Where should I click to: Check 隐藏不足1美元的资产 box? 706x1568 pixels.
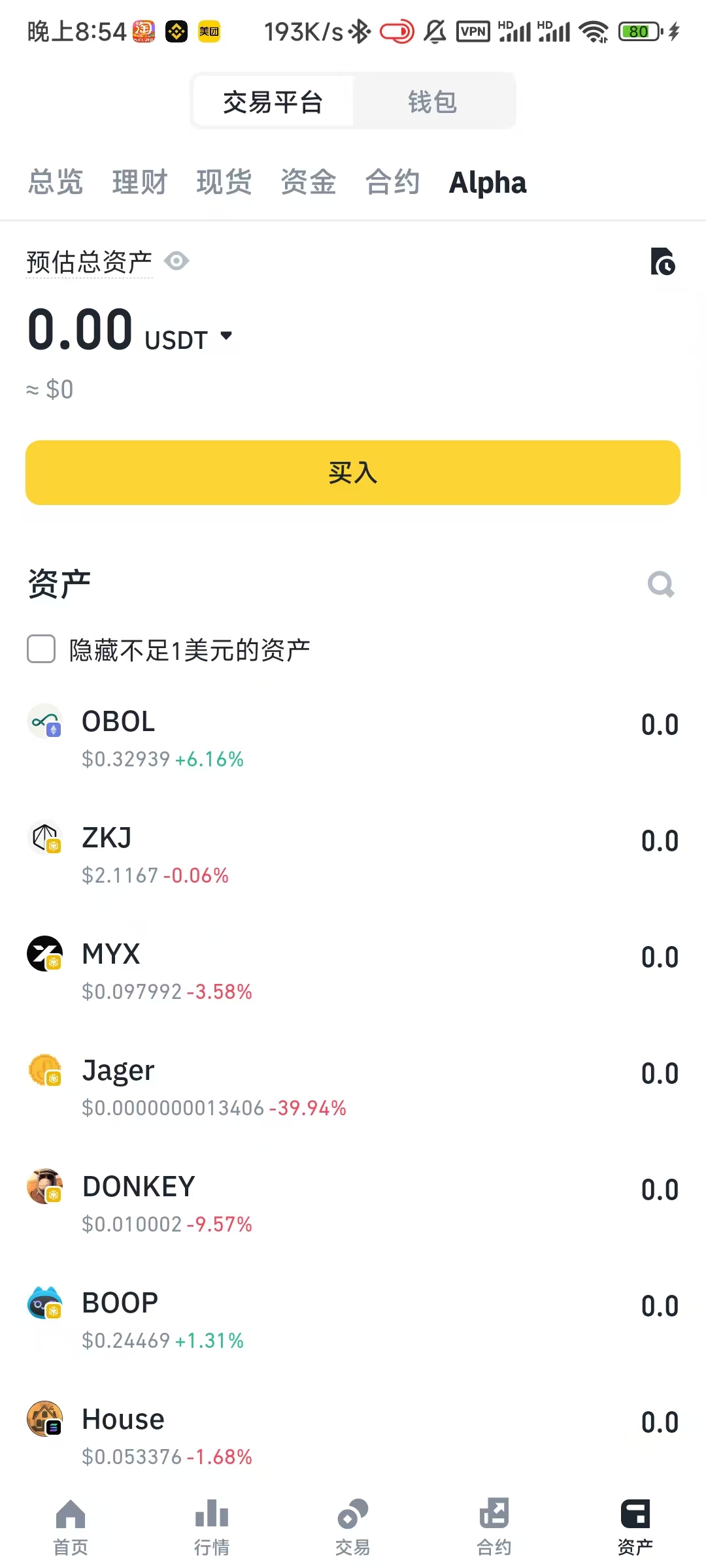41,649
